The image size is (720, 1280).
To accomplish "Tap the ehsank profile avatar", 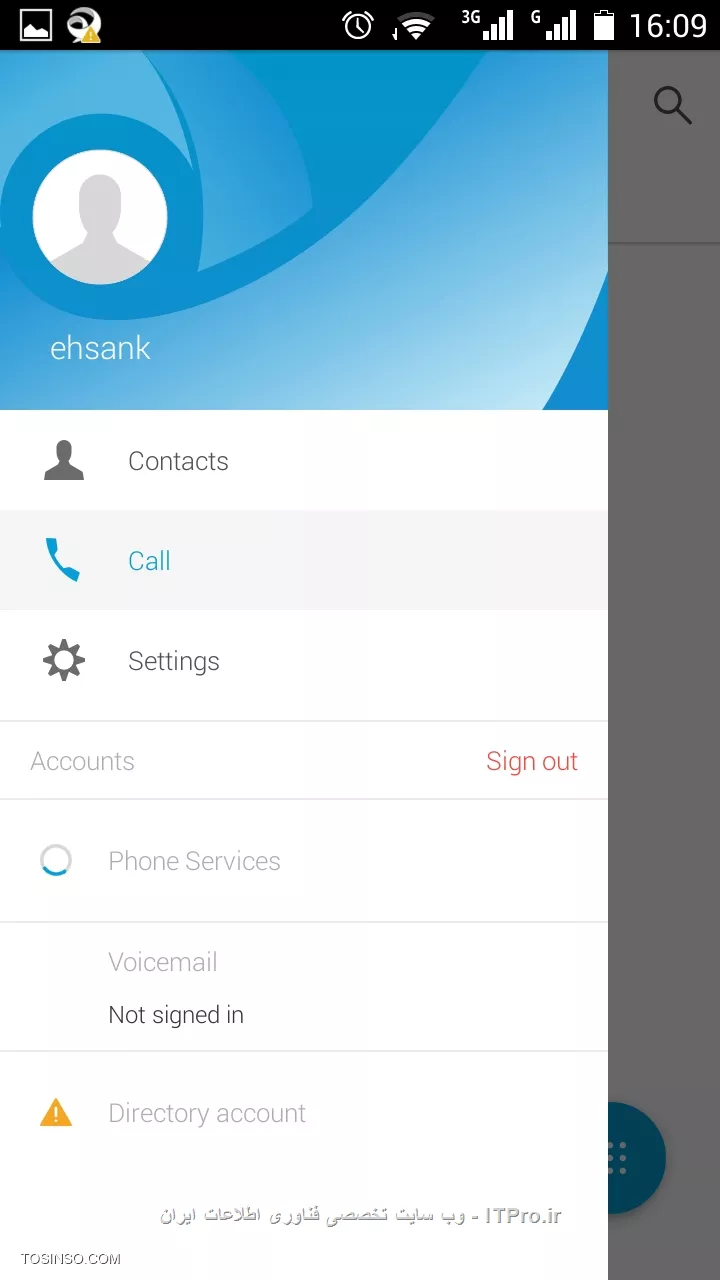I will click(100, 217).
